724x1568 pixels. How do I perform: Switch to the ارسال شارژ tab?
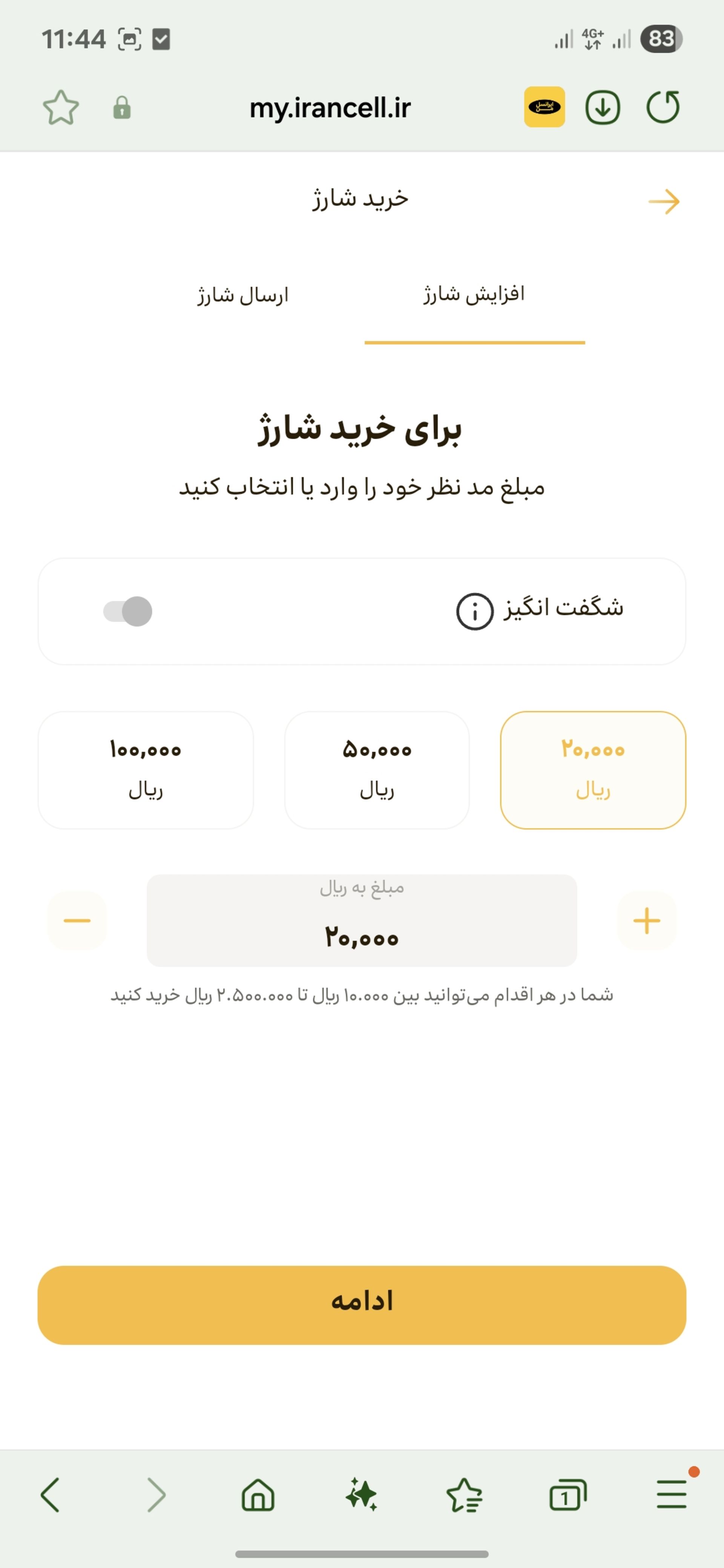coord(242,296)
